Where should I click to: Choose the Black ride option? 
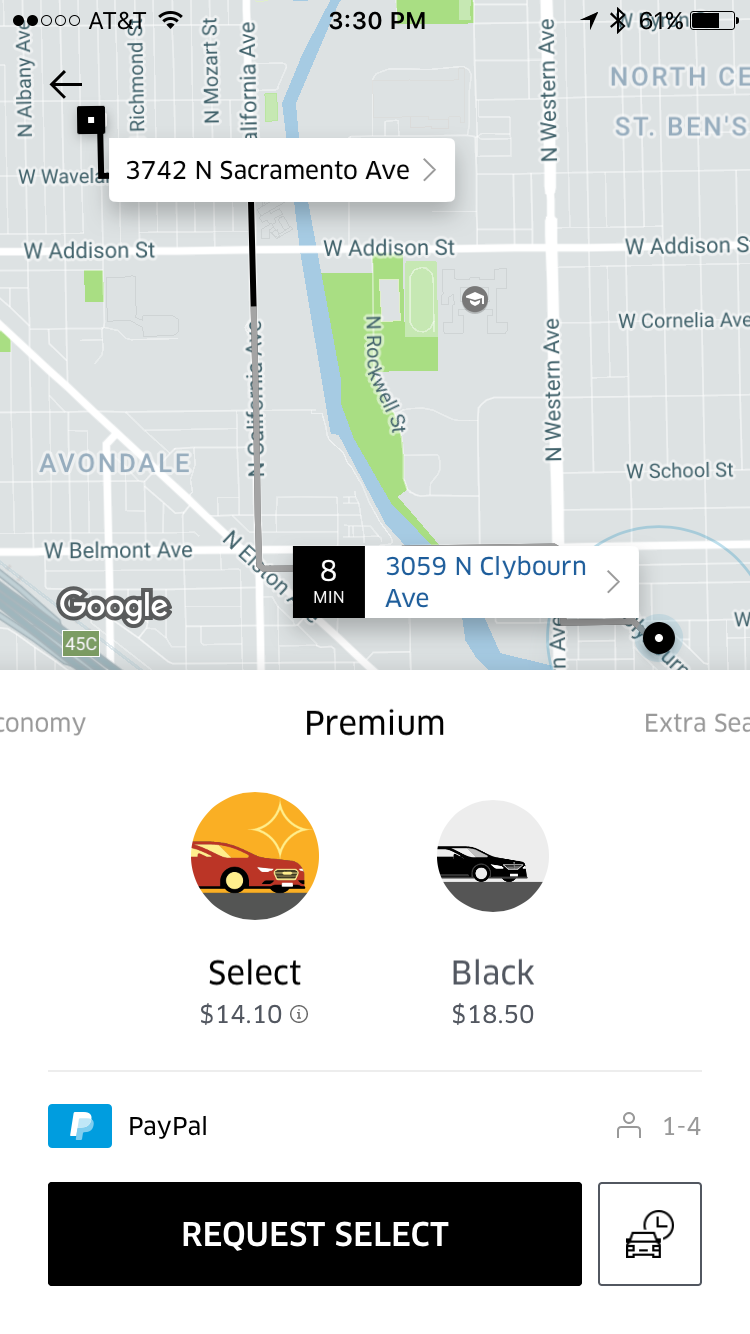(493, 856)
